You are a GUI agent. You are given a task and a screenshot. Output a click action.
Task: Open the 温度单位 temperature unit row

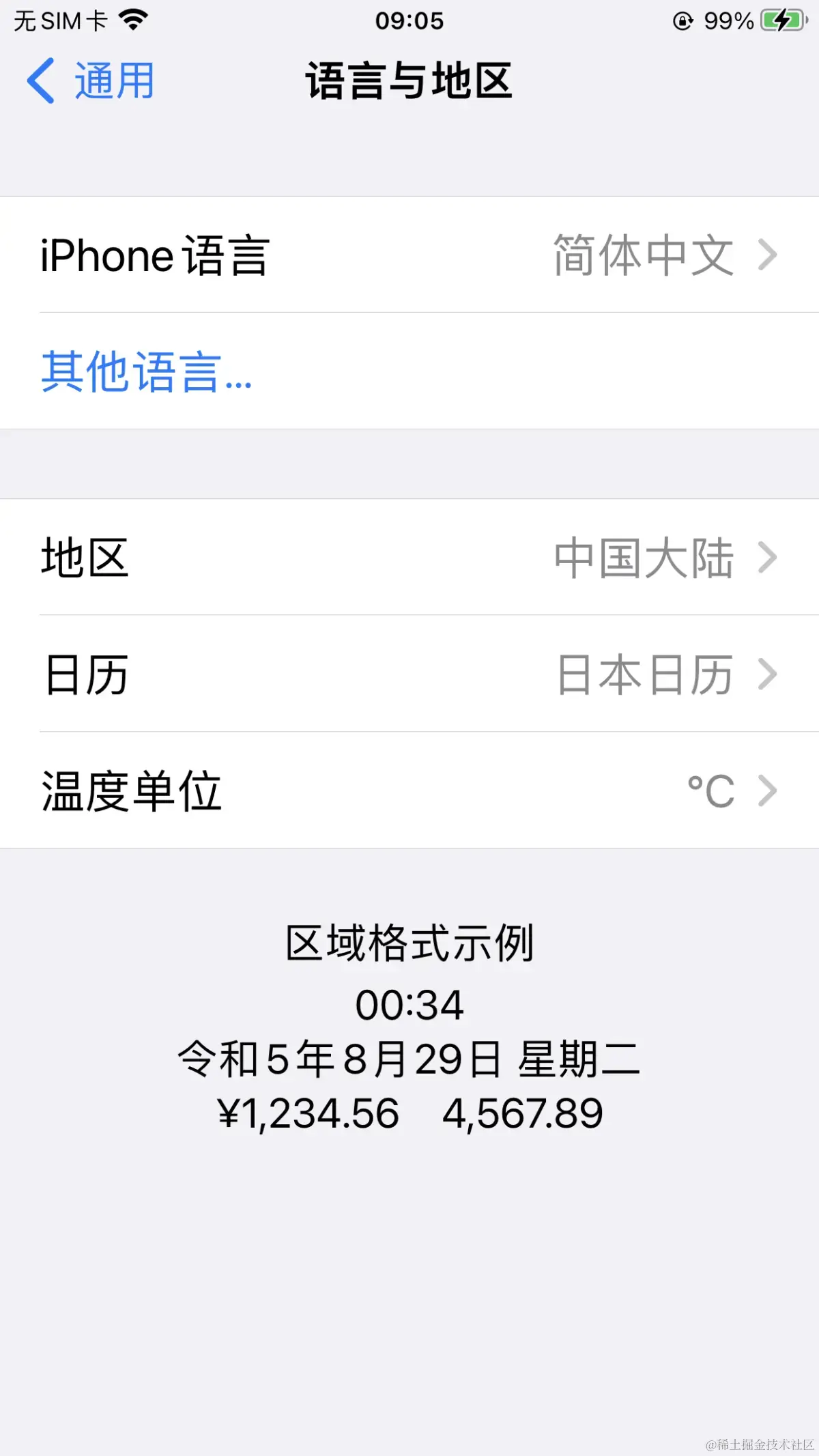(x=409, y=790)
